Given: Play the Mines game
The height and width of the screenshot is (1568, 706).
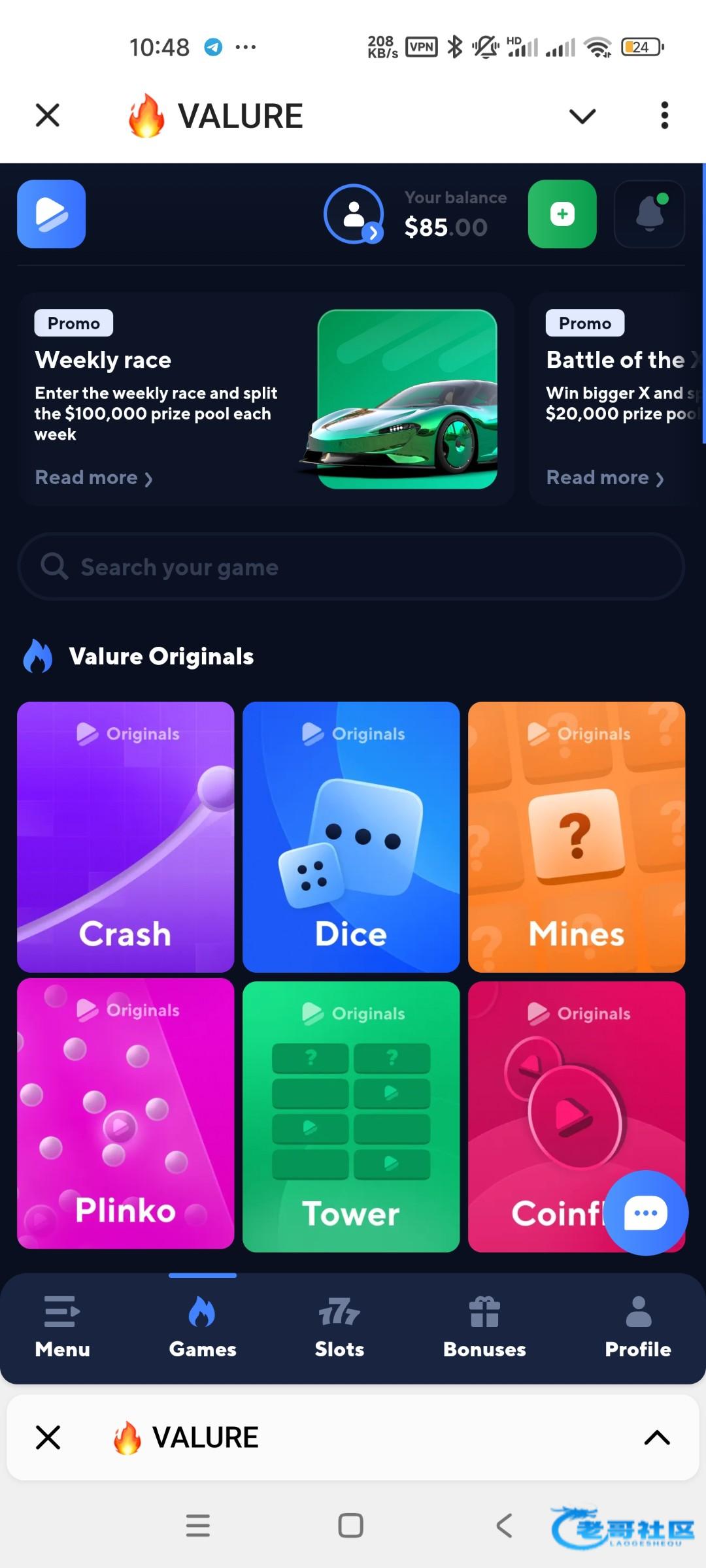Looking at the screenshot, I should click(x=577, y=837).
